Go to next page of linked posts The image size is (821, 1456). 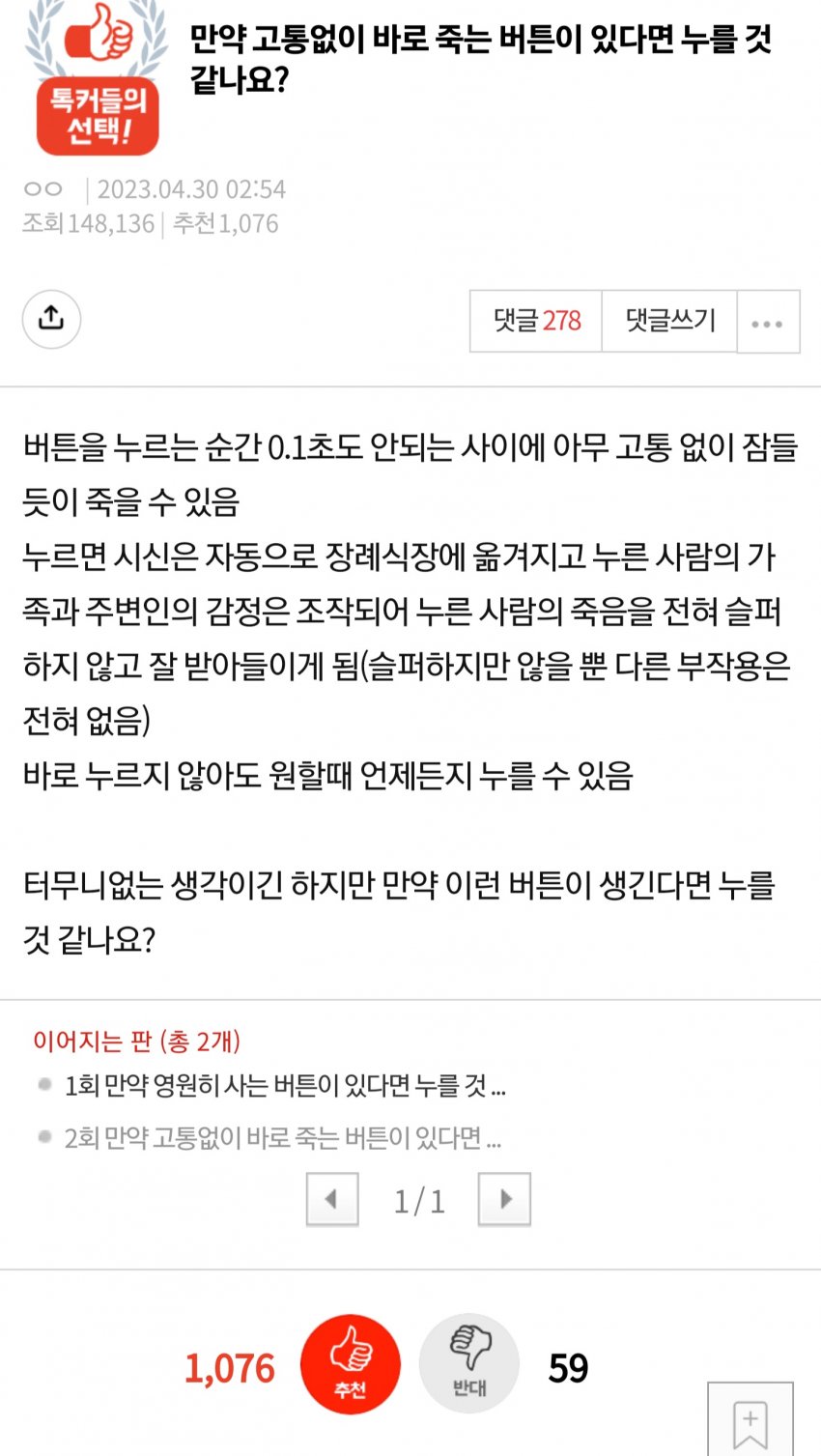click(504, 1200)
